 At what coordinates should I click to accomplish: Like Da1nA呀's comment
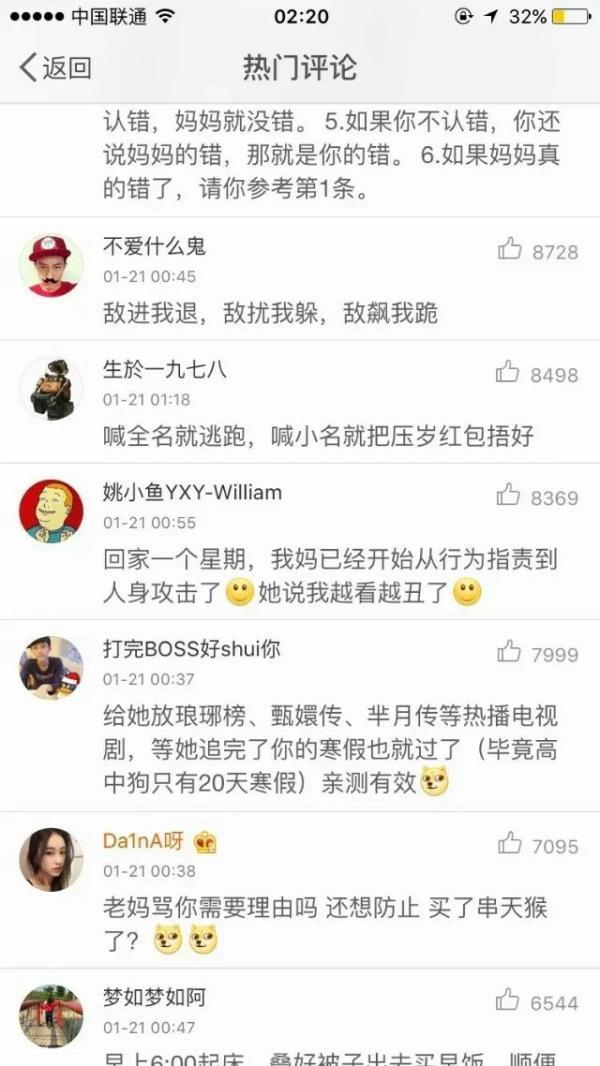510,845
